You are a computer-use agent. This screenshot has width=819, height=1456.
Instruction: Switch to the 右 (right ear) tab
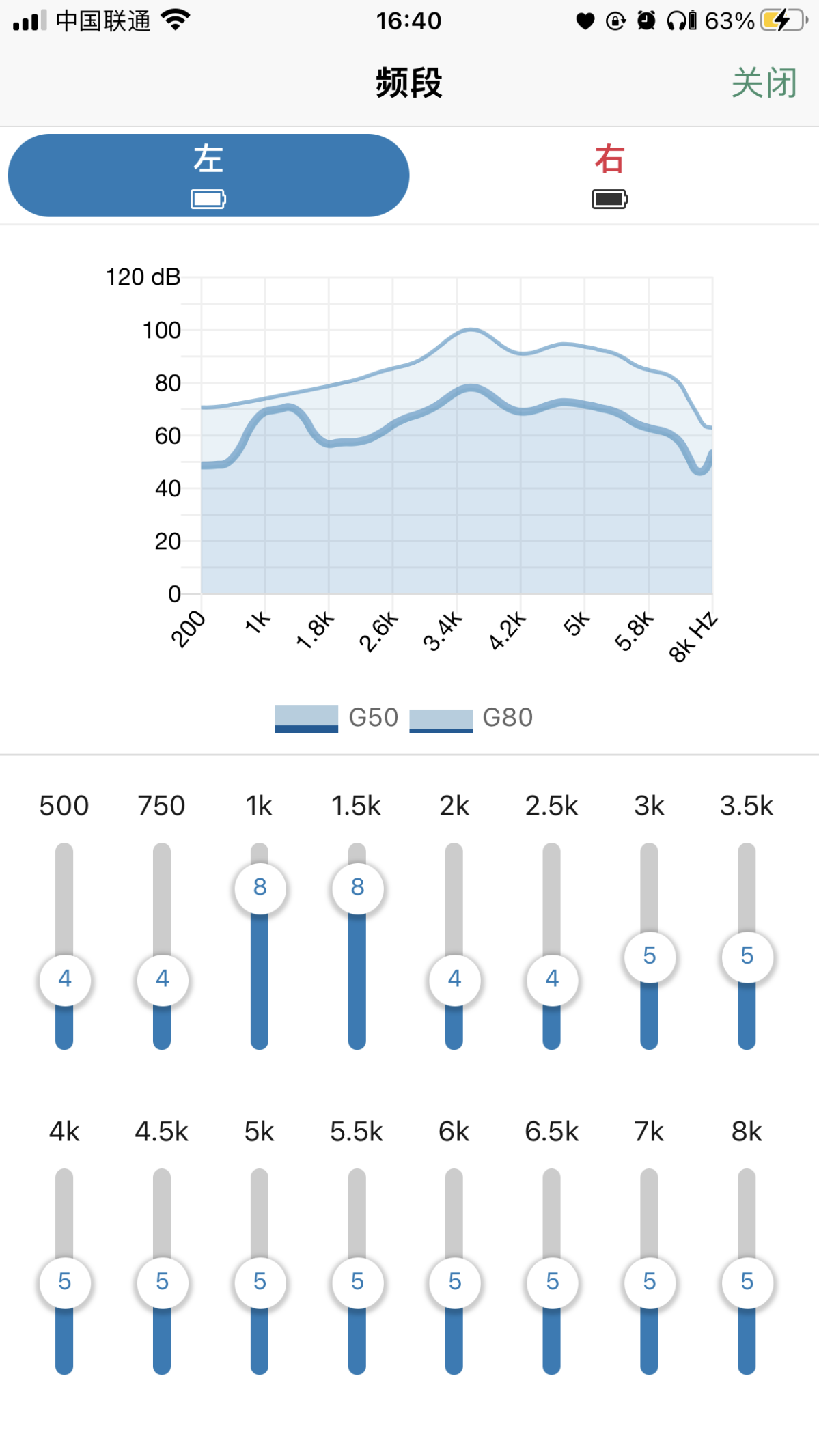pyautogui.click(x=609, y=176)
